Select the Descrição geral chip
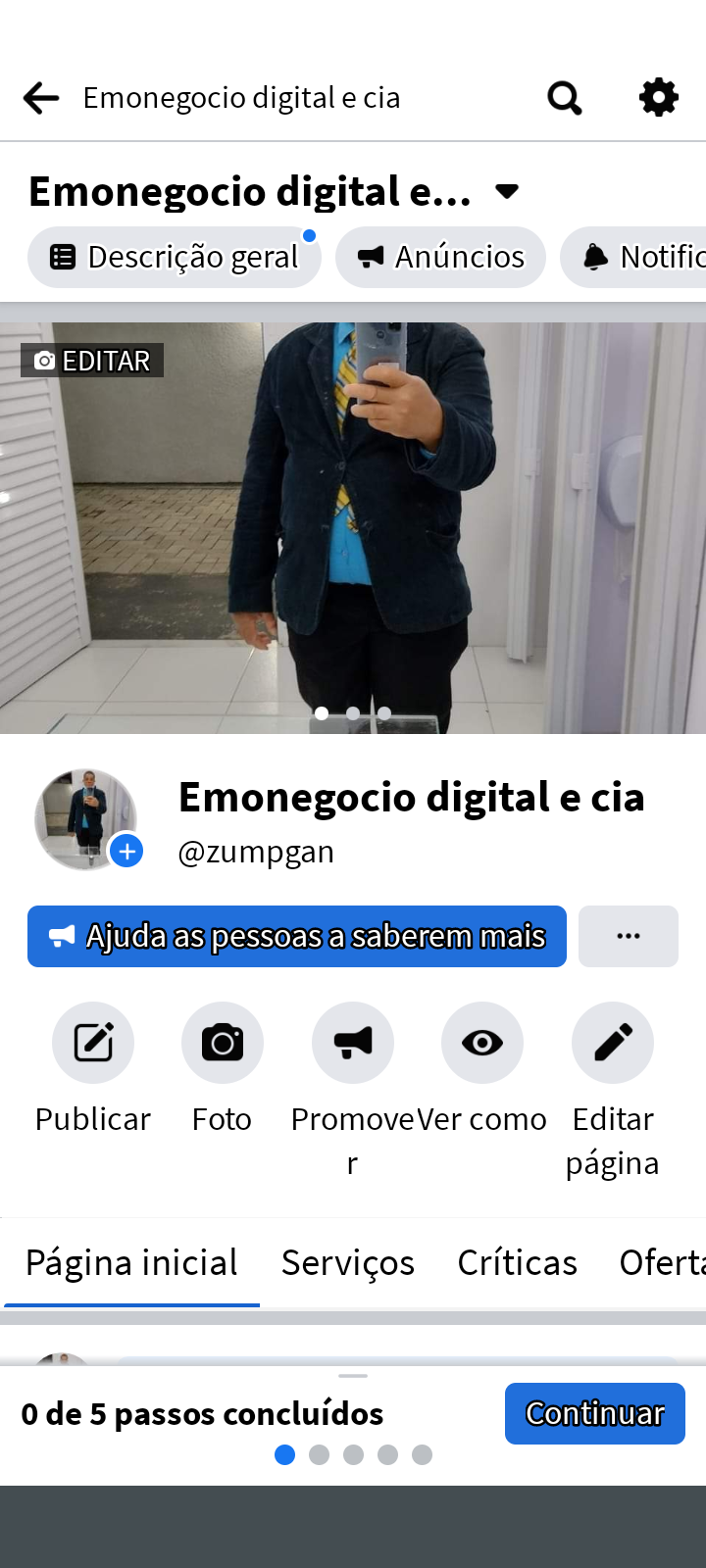 coord(175,257)
